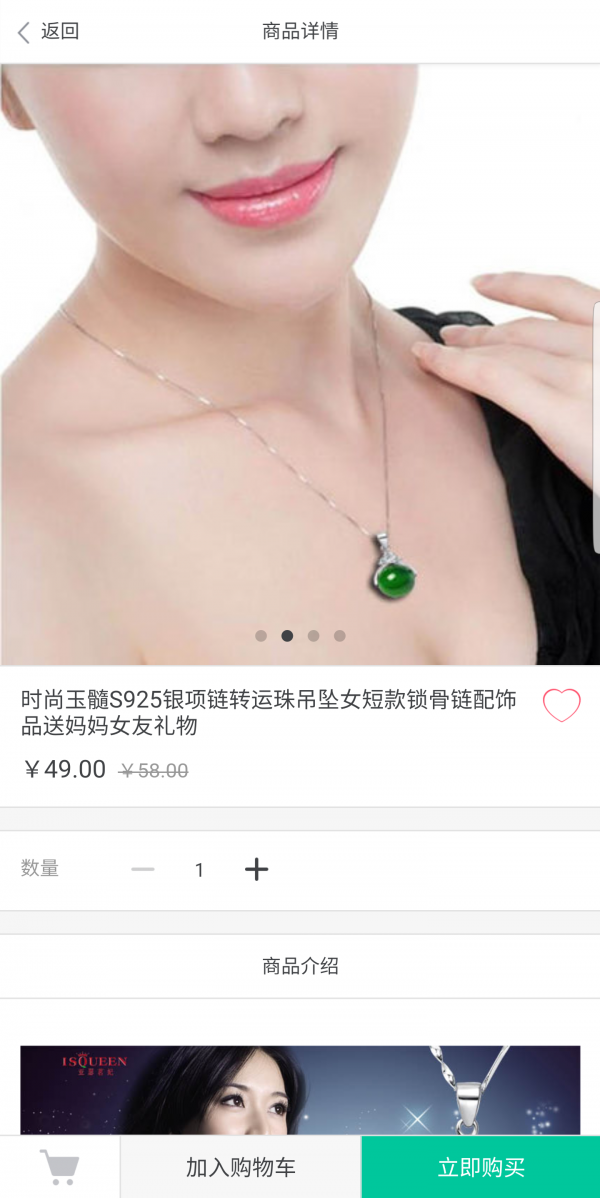Buy now with 立即购买
This screenshot has width=600, height=1198.
[481, 1167]
